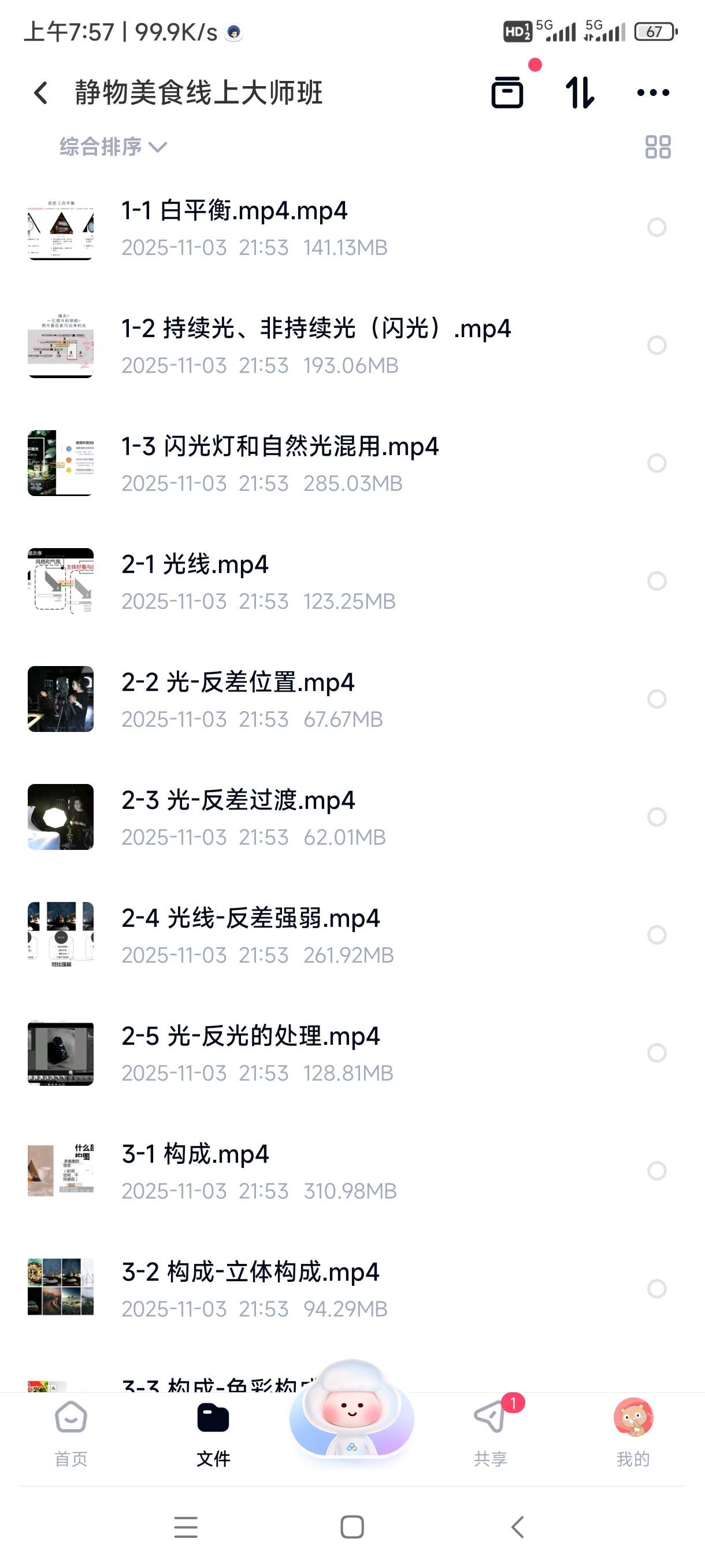Open the transfer list icon

(507, 93)
